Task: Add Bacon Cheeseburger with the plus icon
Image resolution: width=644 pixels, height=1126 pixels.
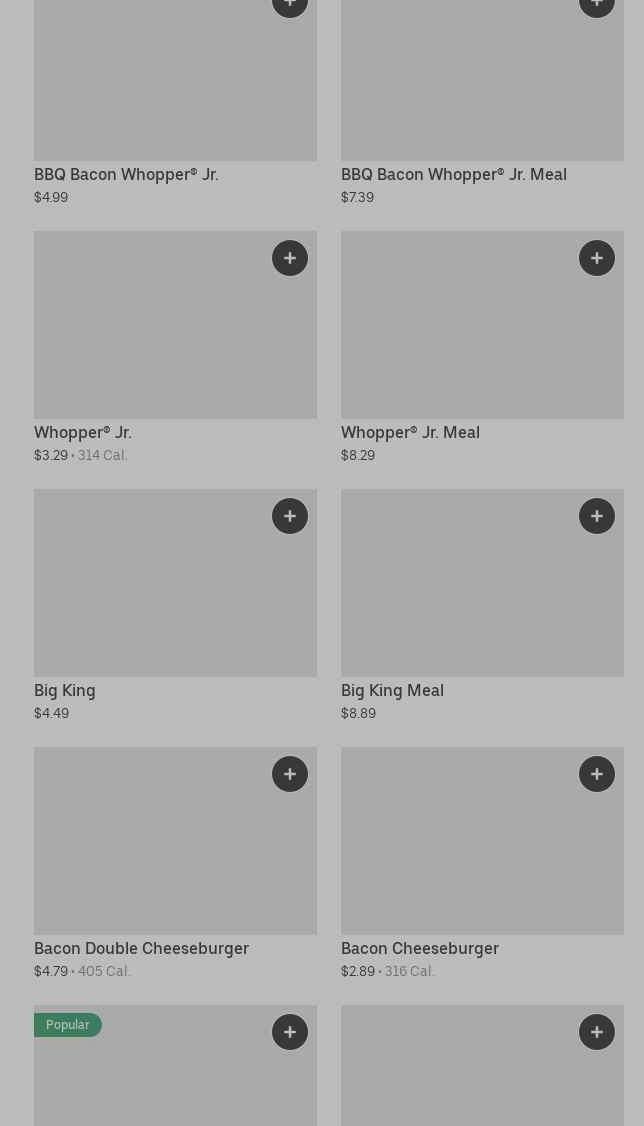Action: click(x=597, y=773)
